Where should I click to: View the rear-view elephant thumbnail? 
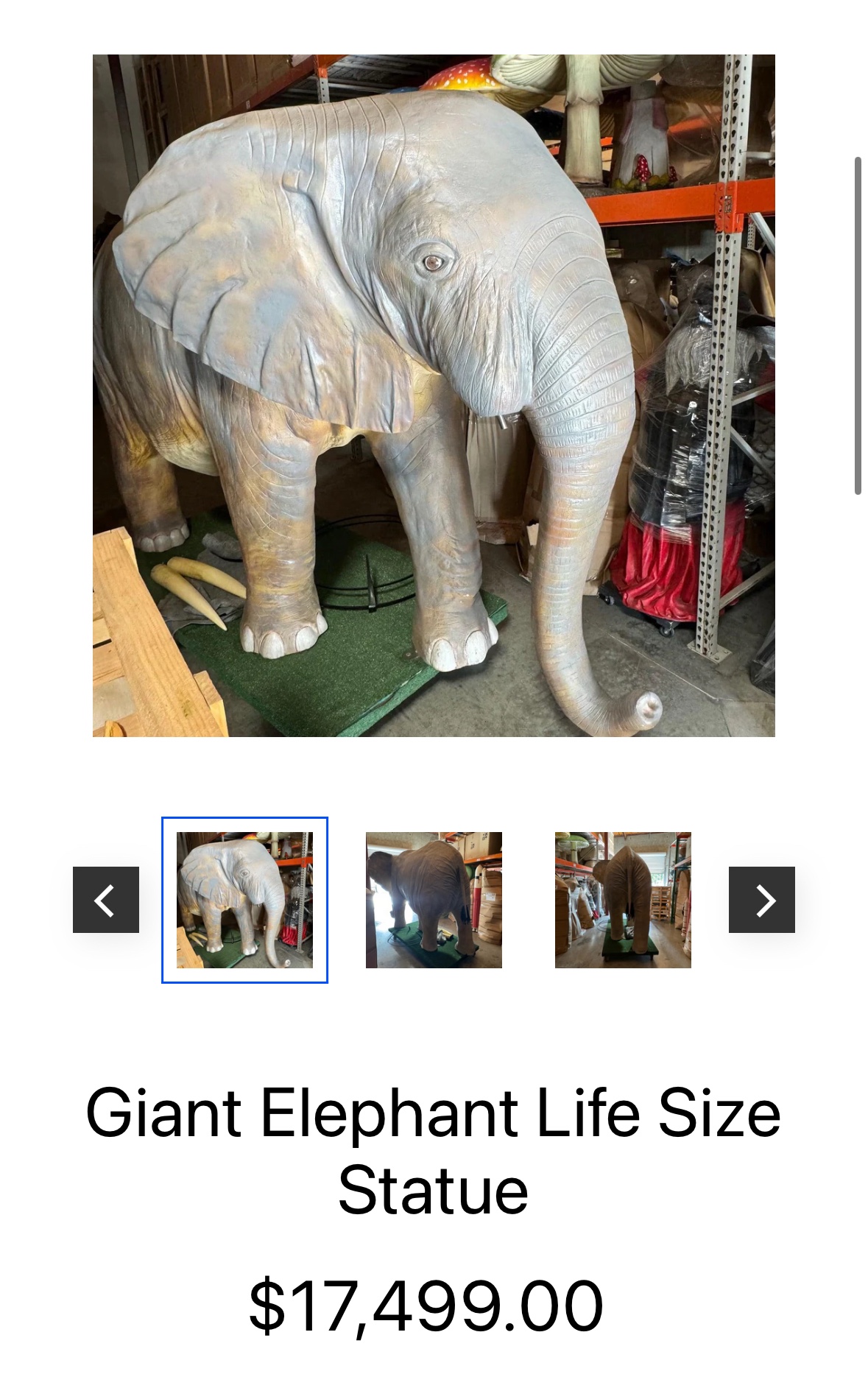[x=623, y=900]
